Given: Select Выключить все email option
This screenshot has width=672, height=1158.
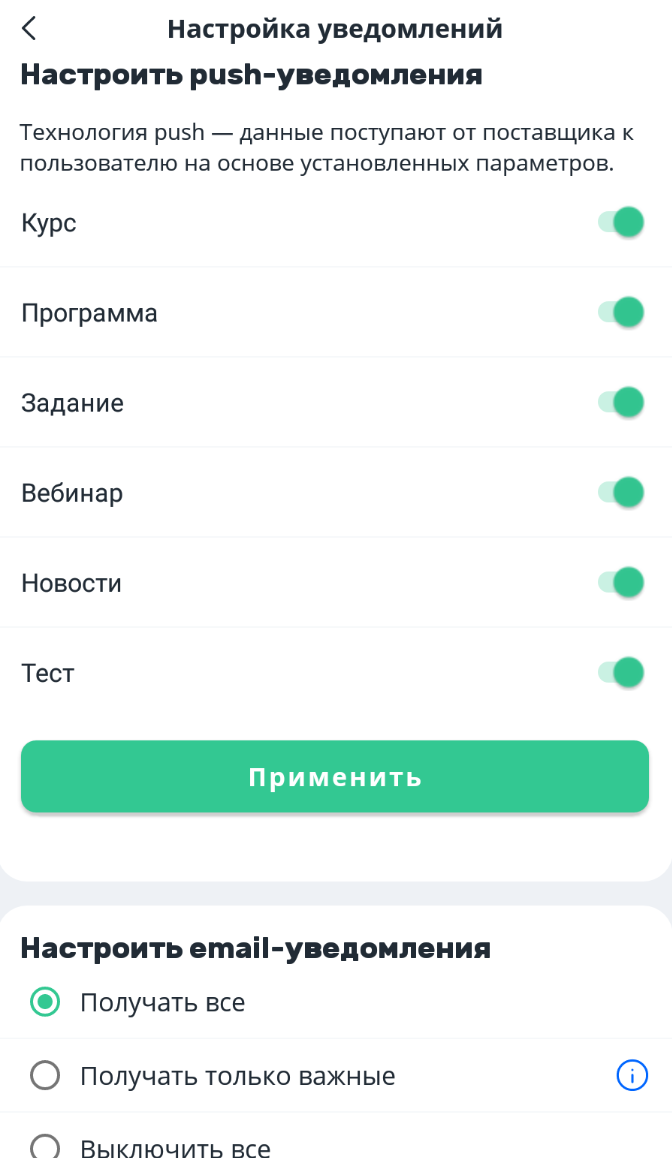Looking at the screenshot, I should [45, 1147].
